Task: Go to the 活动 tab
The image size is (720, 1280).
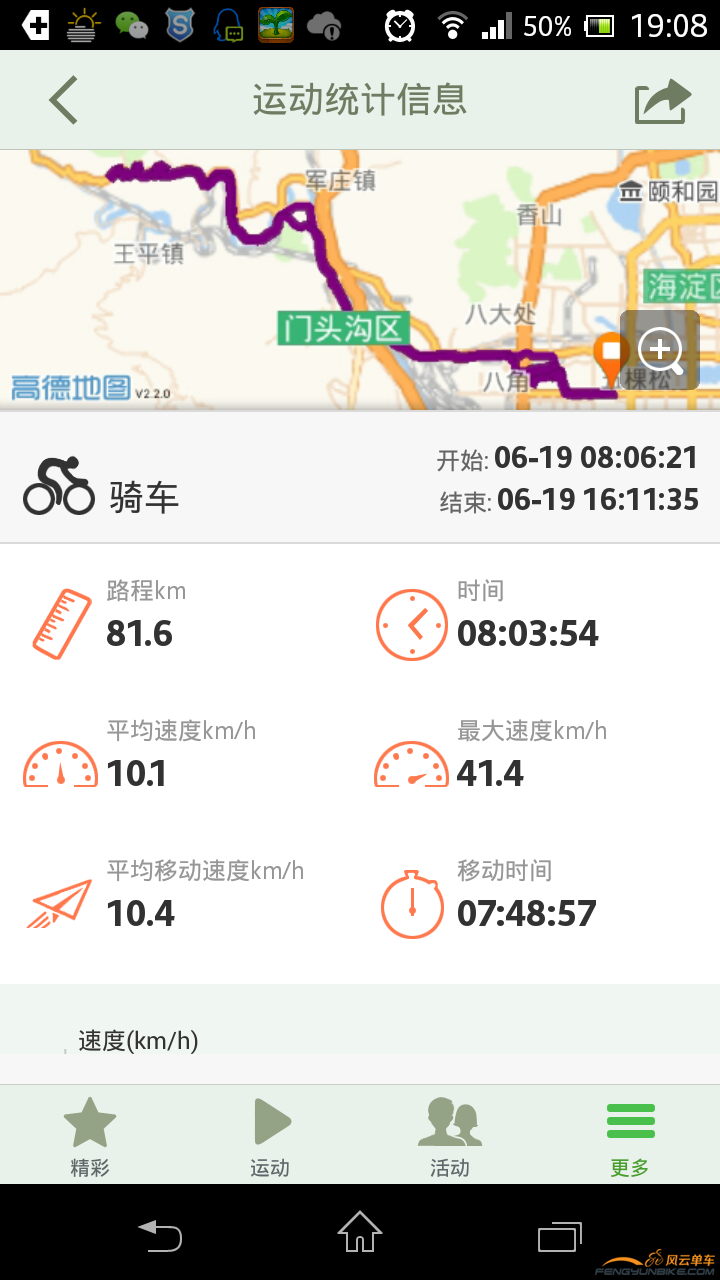Action: [450, 1136]
